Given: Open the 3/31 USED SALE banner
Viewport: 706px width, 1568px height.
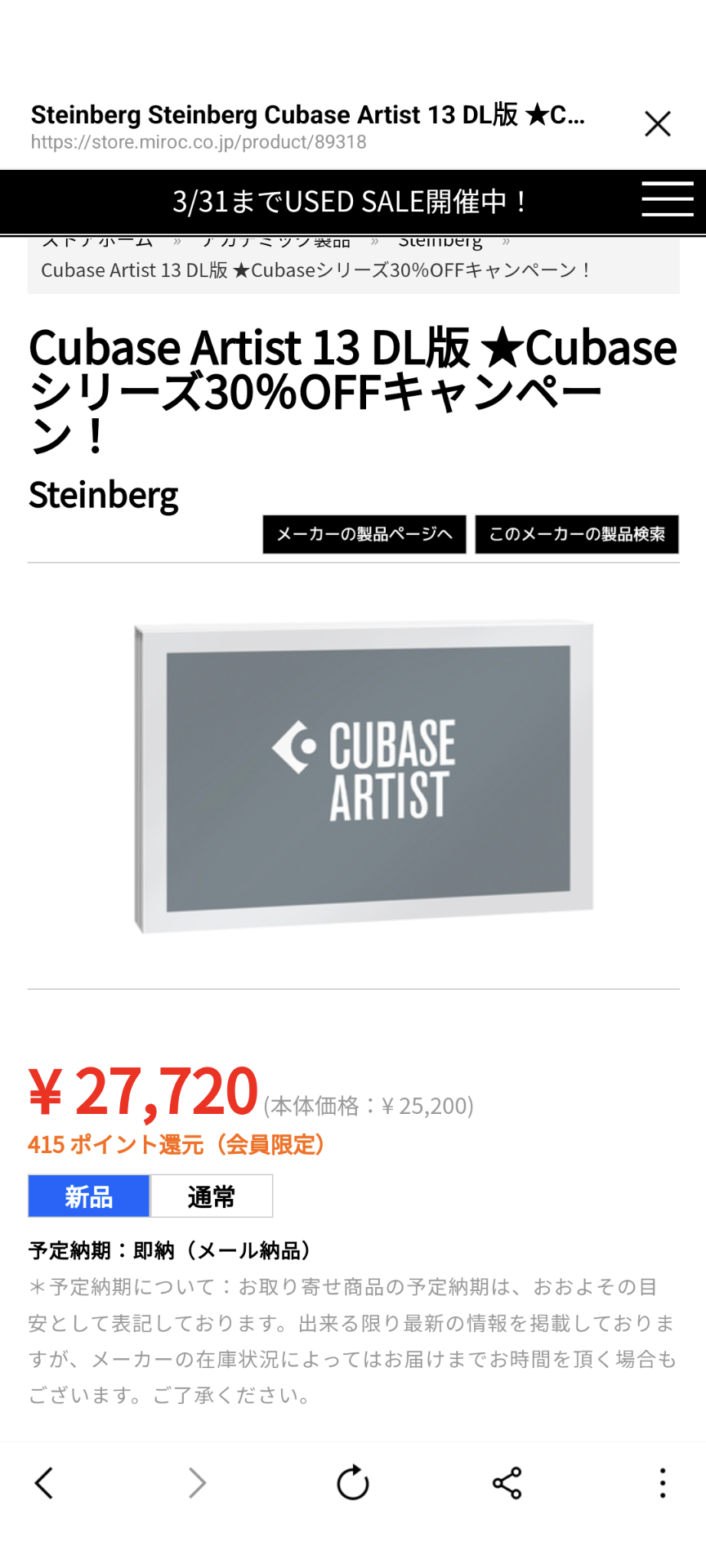Looking at the screenshot, I should 351,202.
